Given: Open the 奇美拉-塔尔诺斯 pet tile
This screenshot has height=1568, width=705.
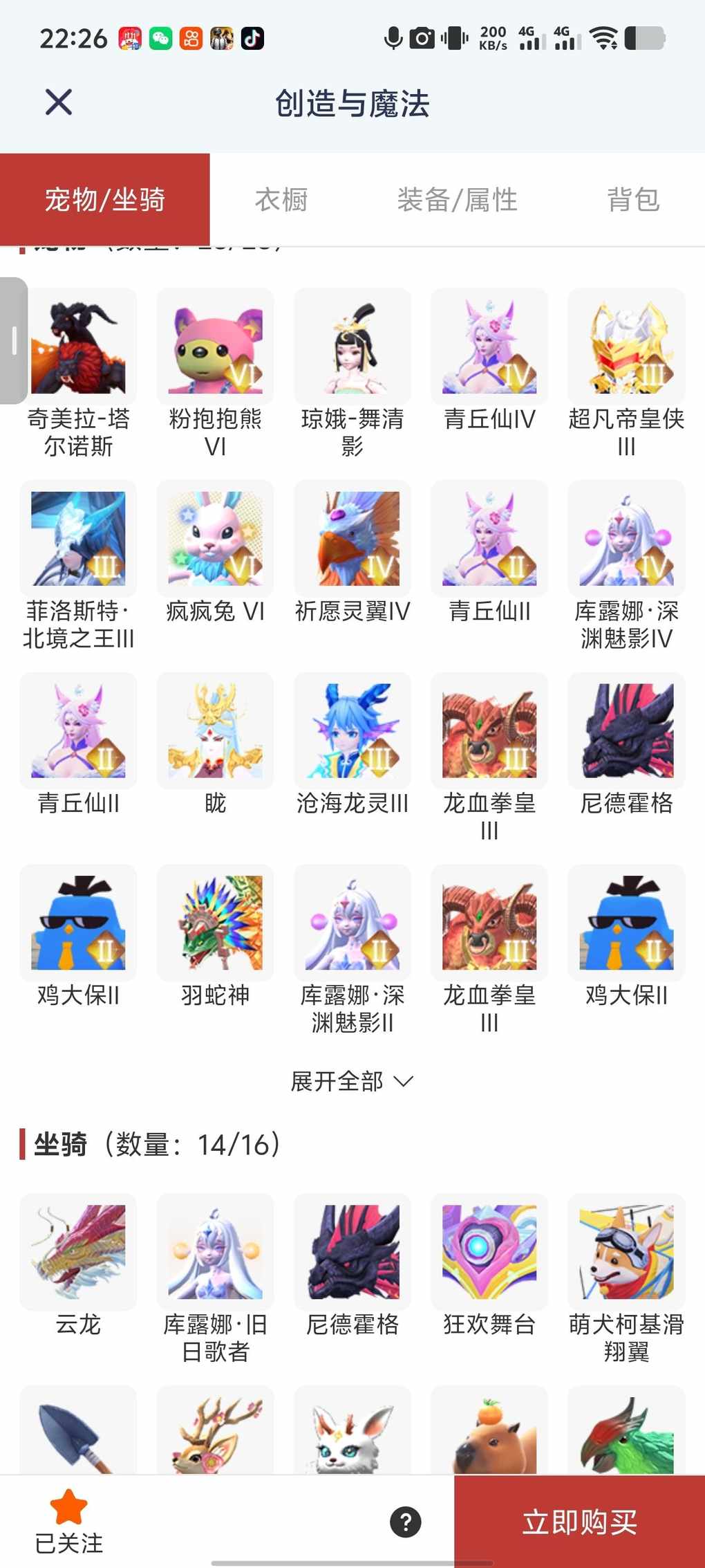Looking at the screenshot, I should (78, 347).
